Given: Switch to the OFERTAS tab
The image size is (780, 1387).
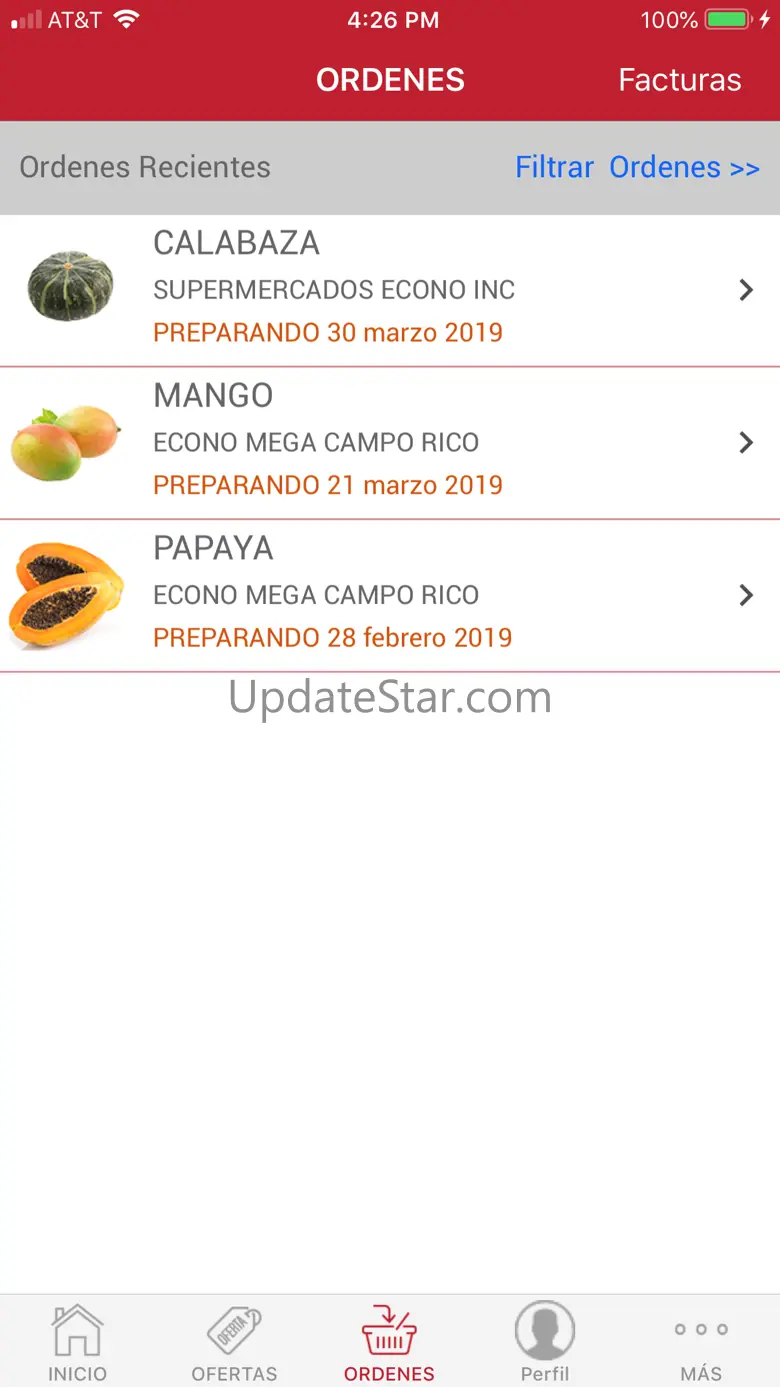Looking at the screenshot, I should click(x=234, y=1343).
